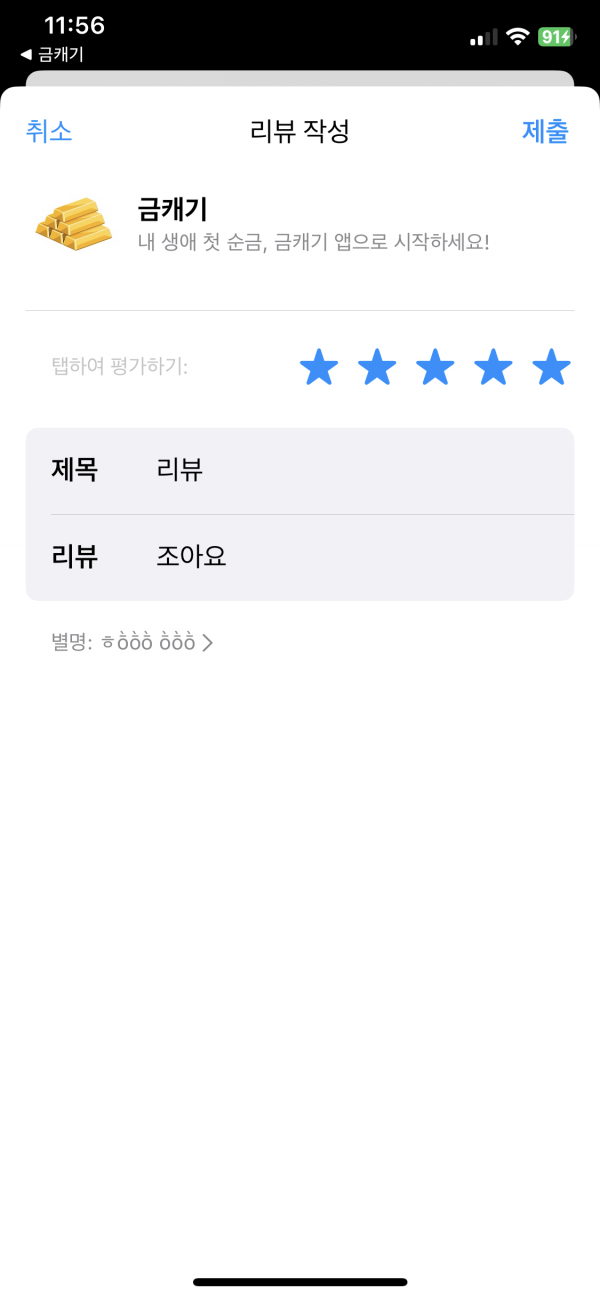600x1299 pixels.
Task: Tap 취소 to cancel the review
Action: (x=49, y=131)
